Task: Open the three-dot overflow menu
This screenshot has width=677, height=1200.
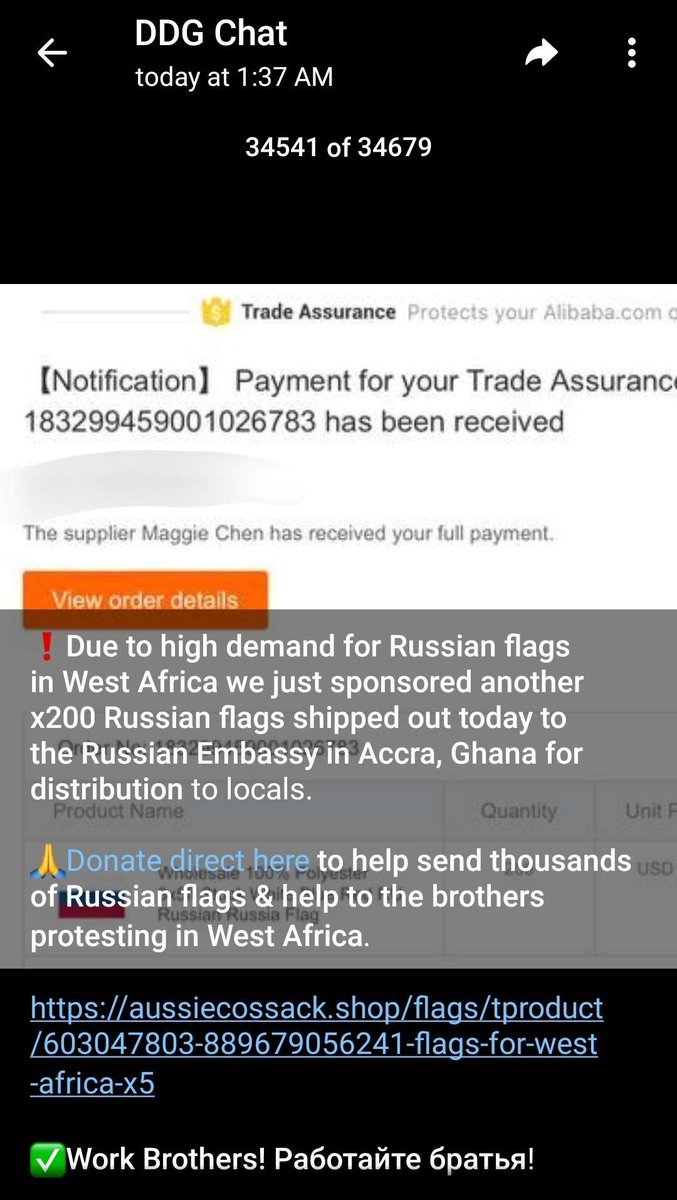Action: point(632,54)
